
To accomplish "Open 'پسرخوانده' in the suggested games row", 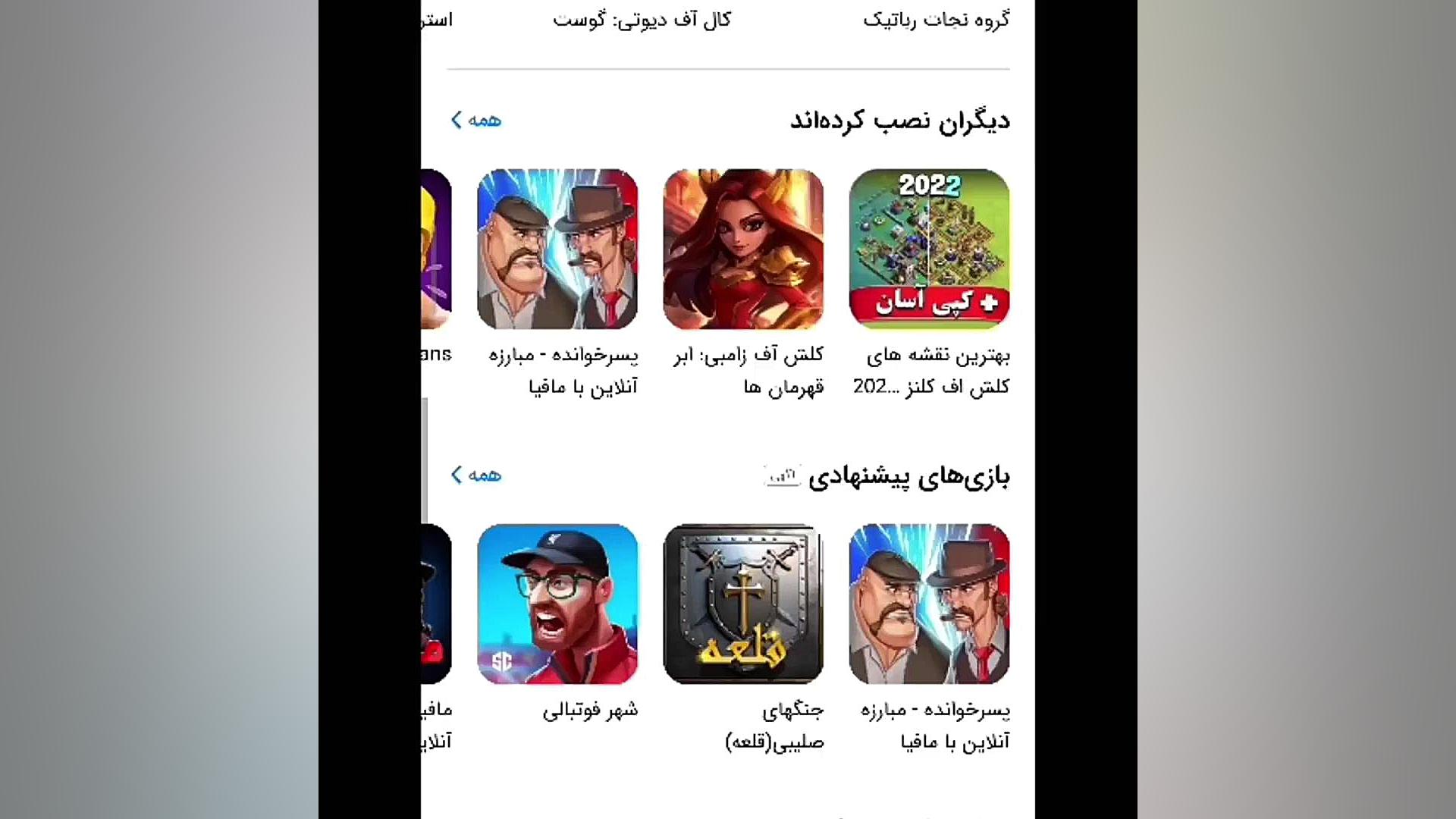I will pos(929,604).
